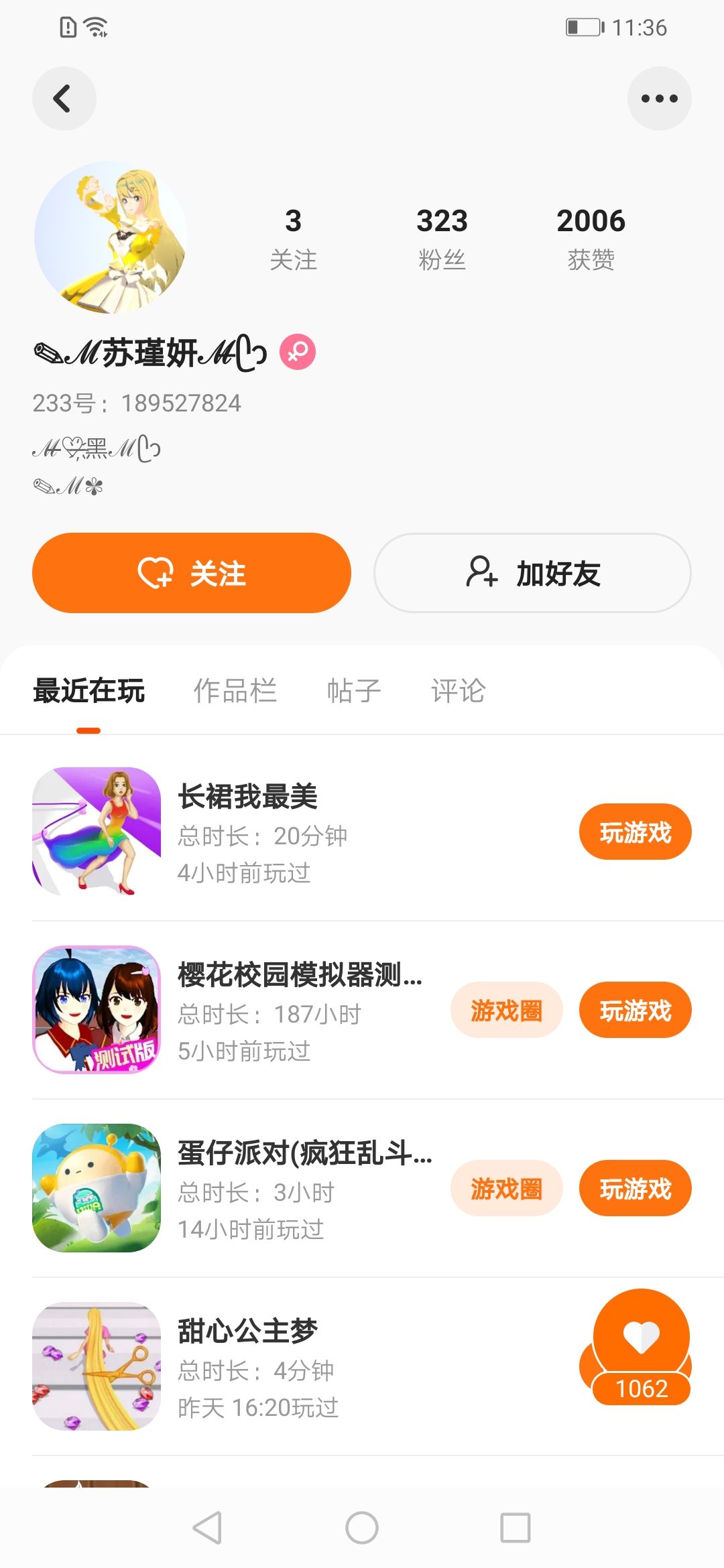Switch to the 作品栏 tab
The image size is (724, 1568).
(x=235, y=691)
